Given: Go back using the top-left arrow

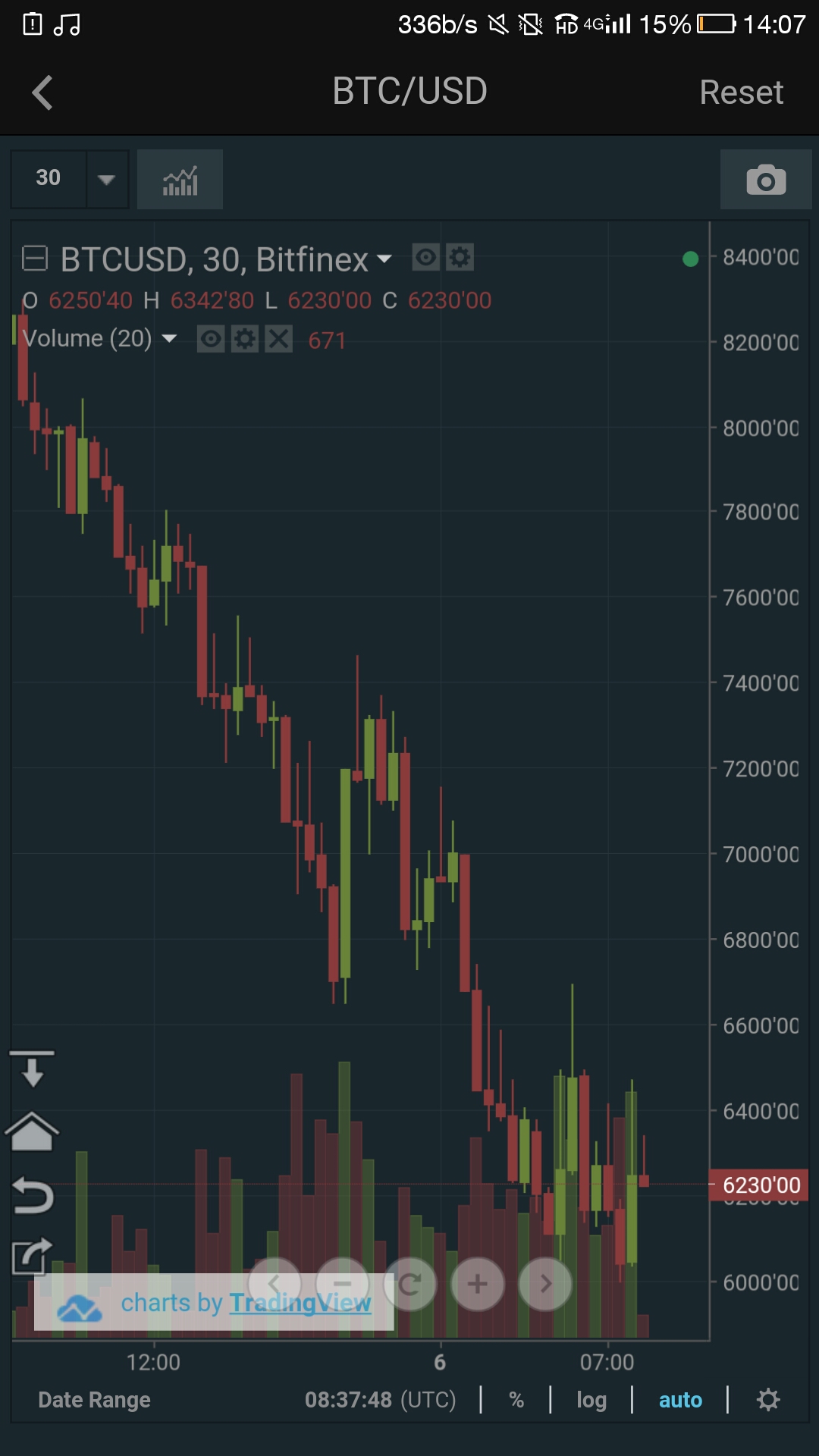Looking at the screenshot, I should click(x=42, y=93).
